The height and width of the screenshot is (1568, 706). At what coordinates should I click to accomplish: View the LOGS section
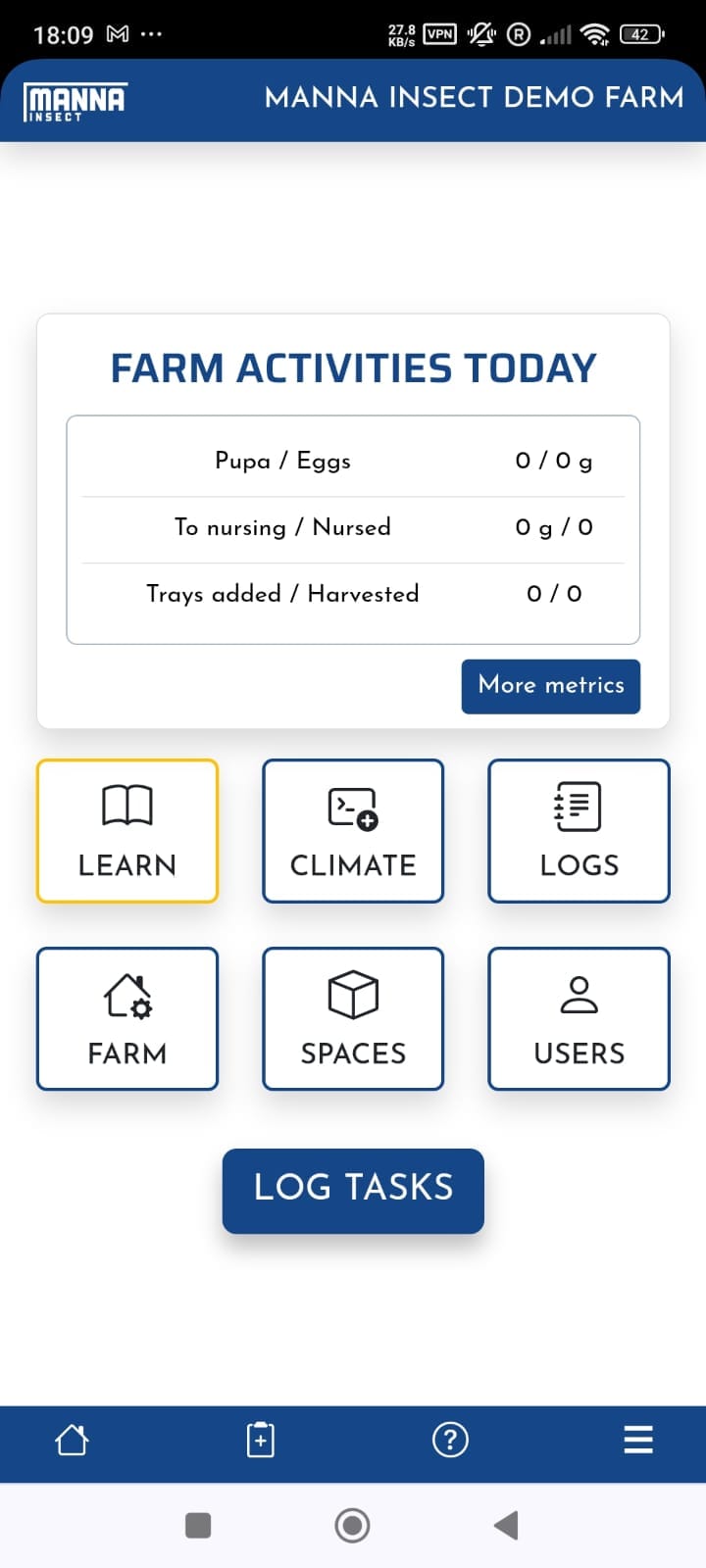(579, 831)
